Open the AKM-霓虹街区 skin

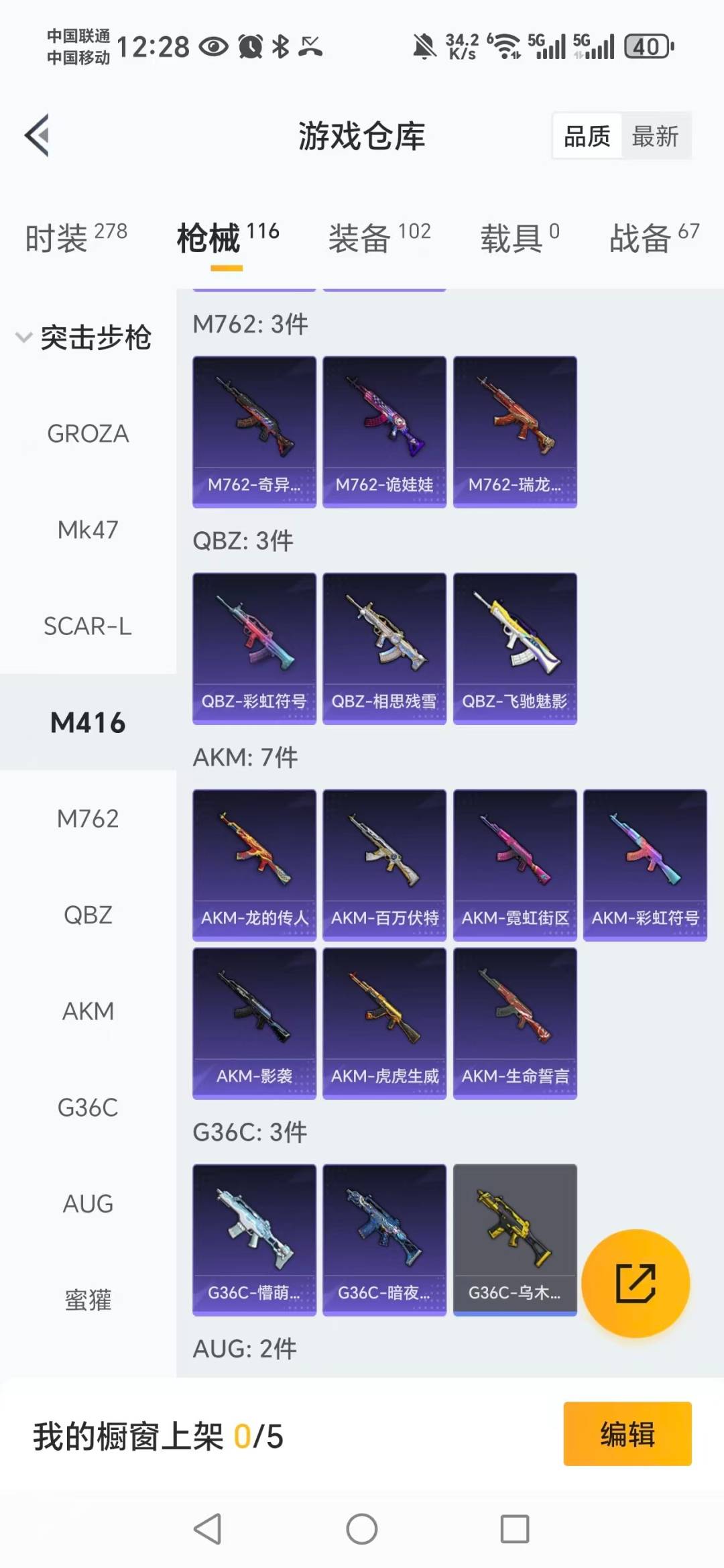514,864
